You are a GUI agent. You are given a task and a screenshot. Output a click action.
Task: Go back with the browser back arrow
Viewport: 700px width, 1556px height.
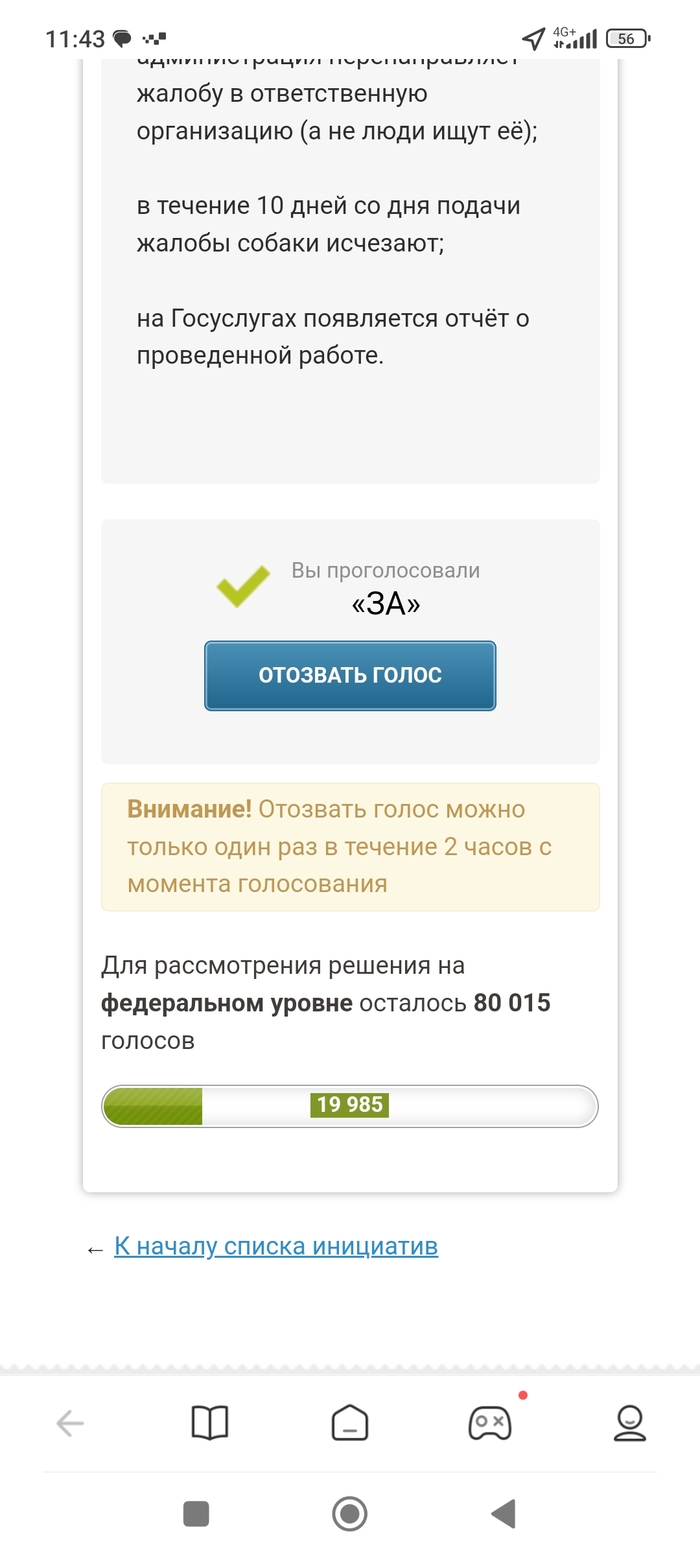69,1423
